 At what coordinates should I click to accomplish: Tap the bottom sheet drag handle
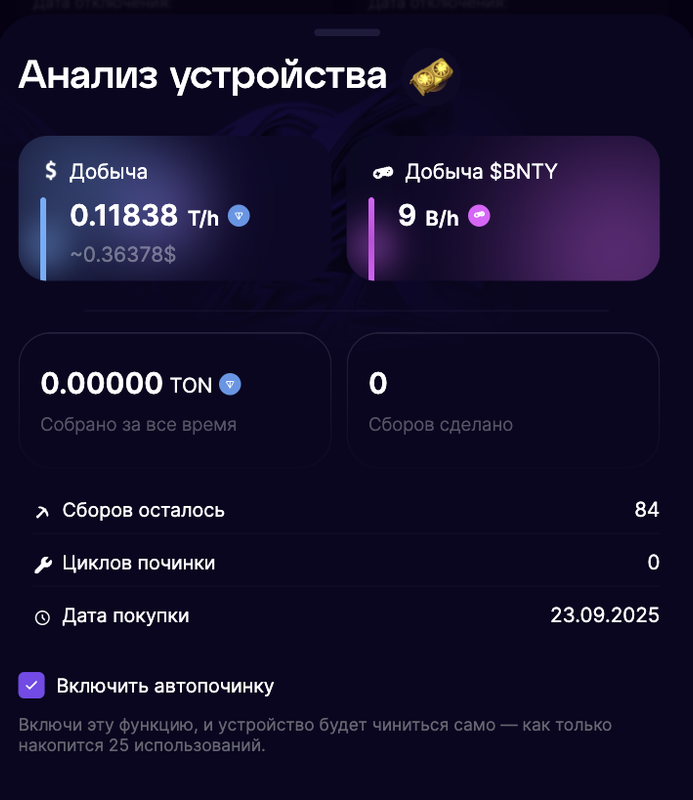pyautogui.click(x=346, y=33)
